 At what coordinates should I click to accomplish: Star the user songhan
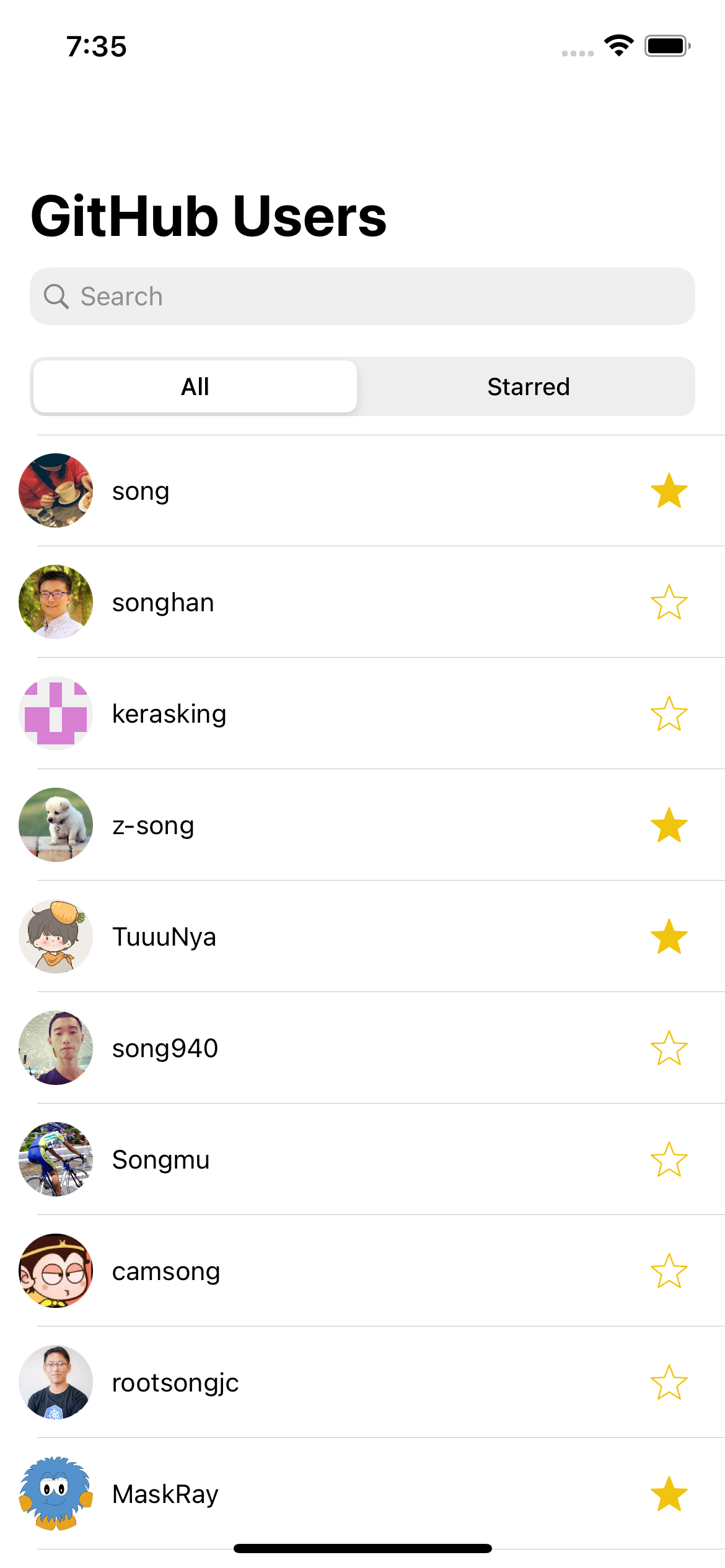670,602
